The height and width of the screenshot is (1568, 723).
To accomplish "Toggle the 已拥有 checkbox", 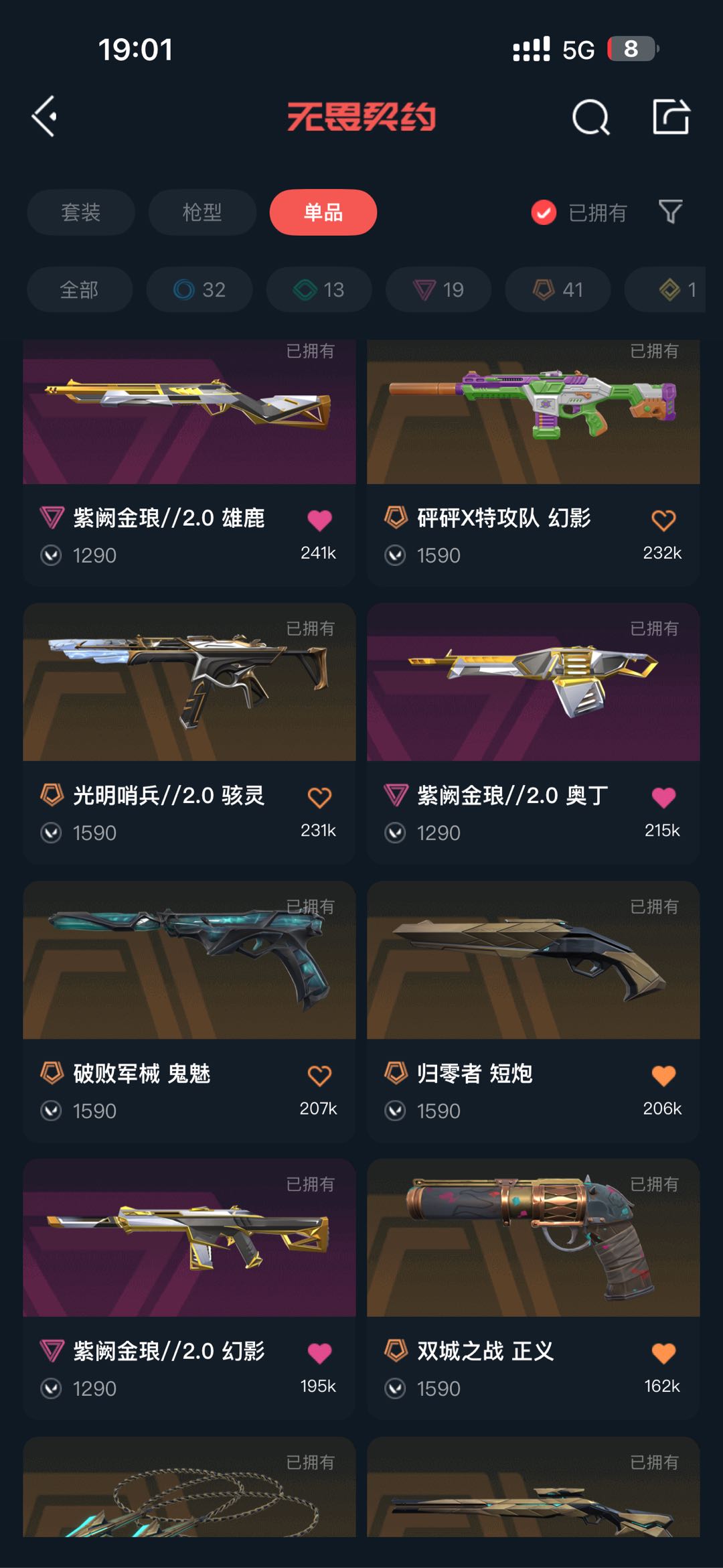I will click(544, 213).
